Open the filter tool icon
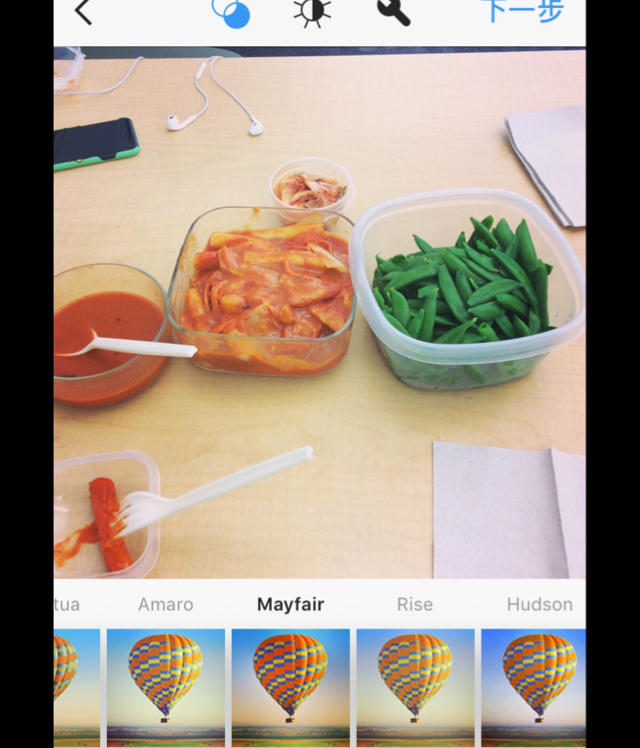The width and height of the screenshot is (640, 748). coord(231,13)
